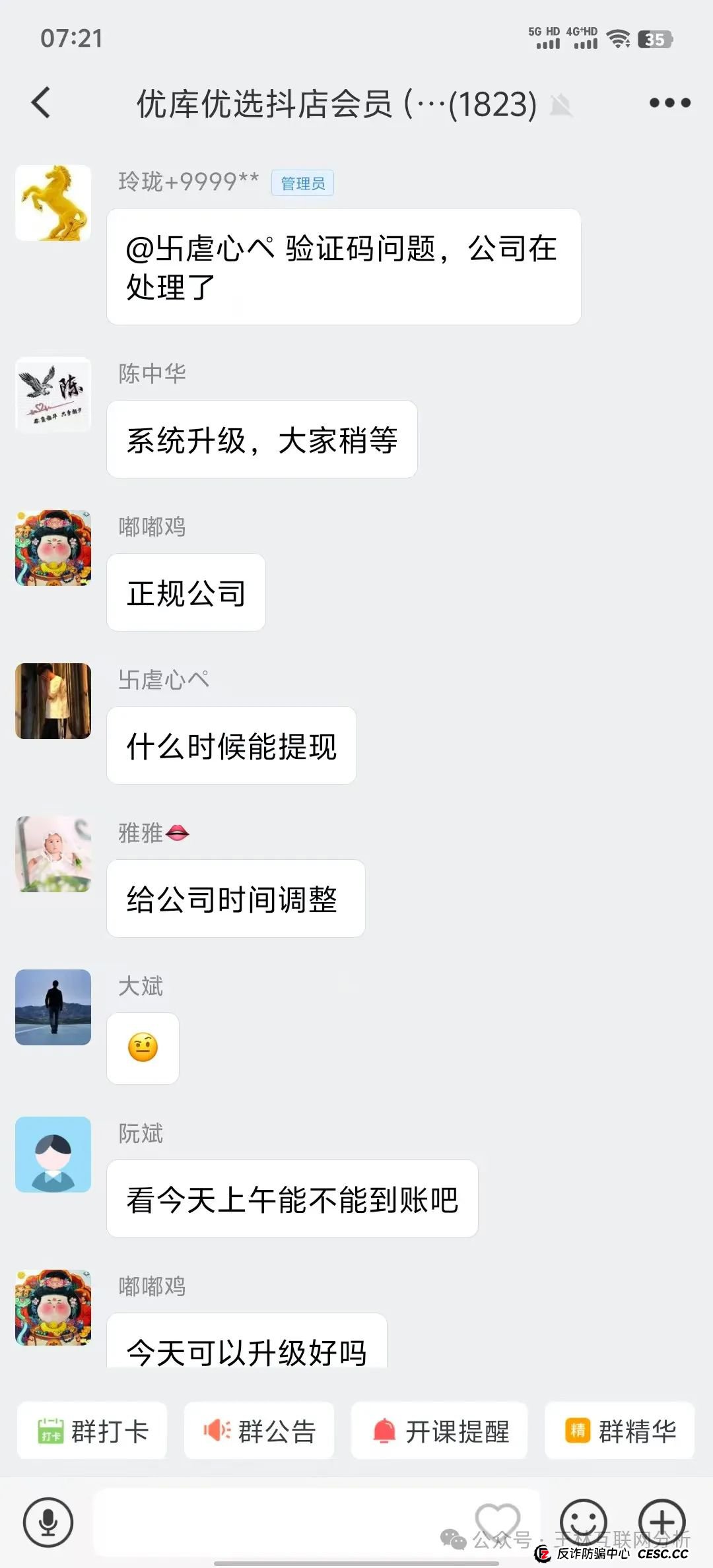Image resolution: width=713 pixels, height=1568 pixels.
Task: Open 雅雅's profile avatar
Action: point(53,854)
